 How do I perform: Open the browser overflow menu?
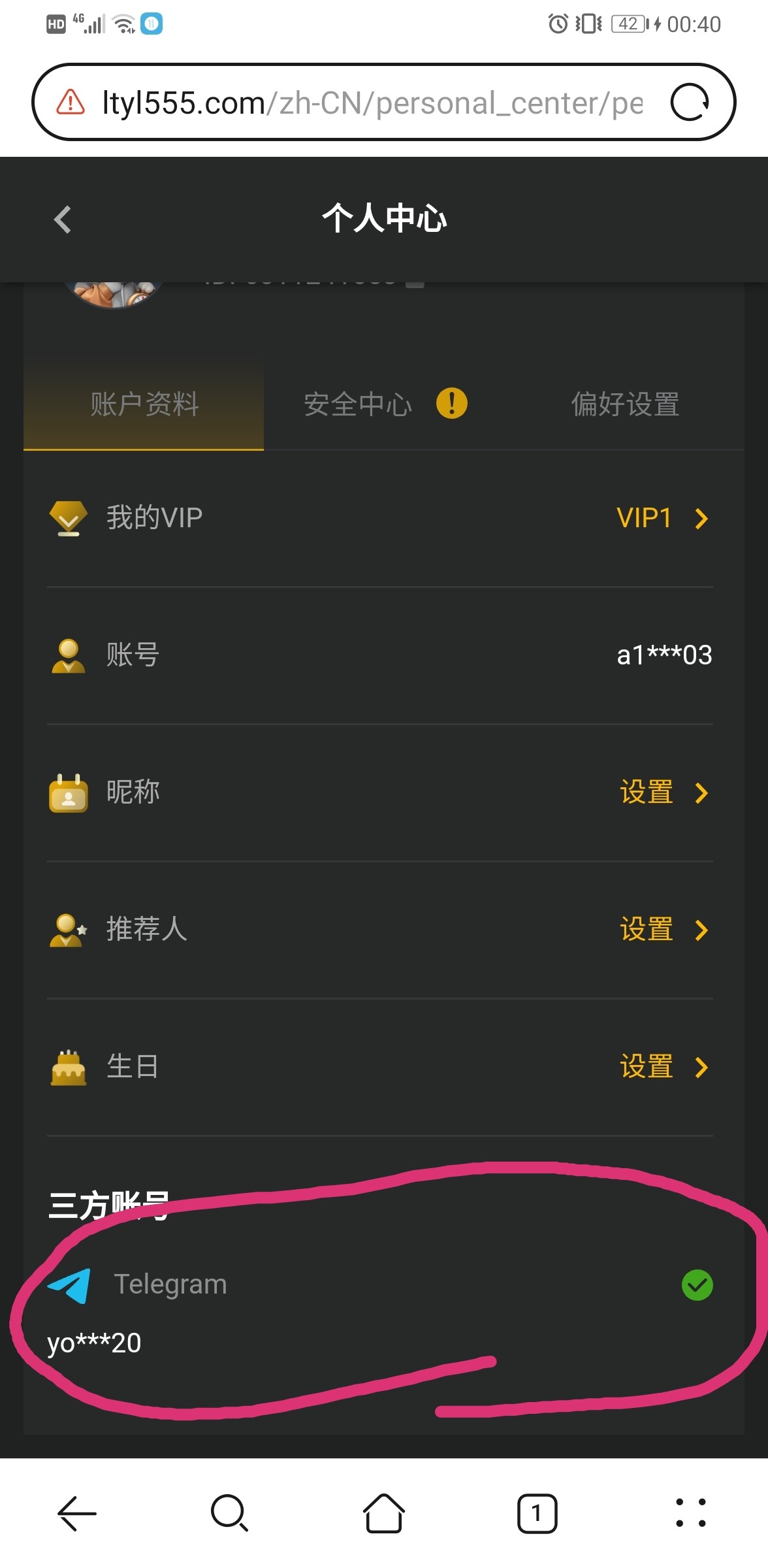pos(690,1512)
